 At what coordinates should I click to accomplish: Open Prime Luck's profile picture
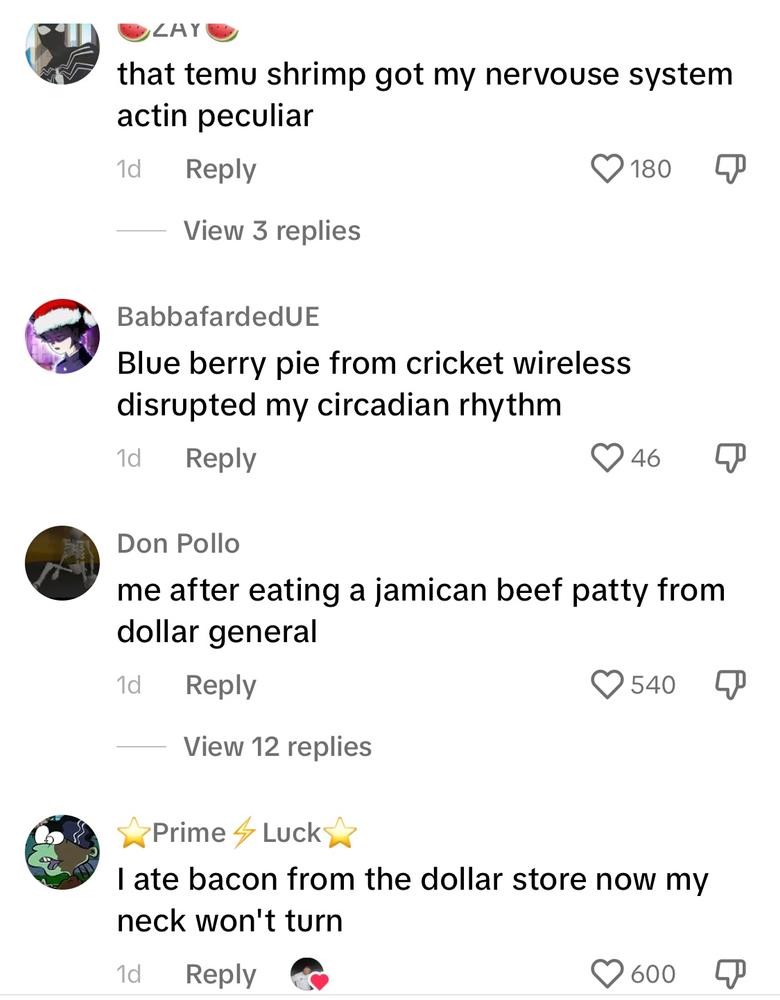click(62, 851)
